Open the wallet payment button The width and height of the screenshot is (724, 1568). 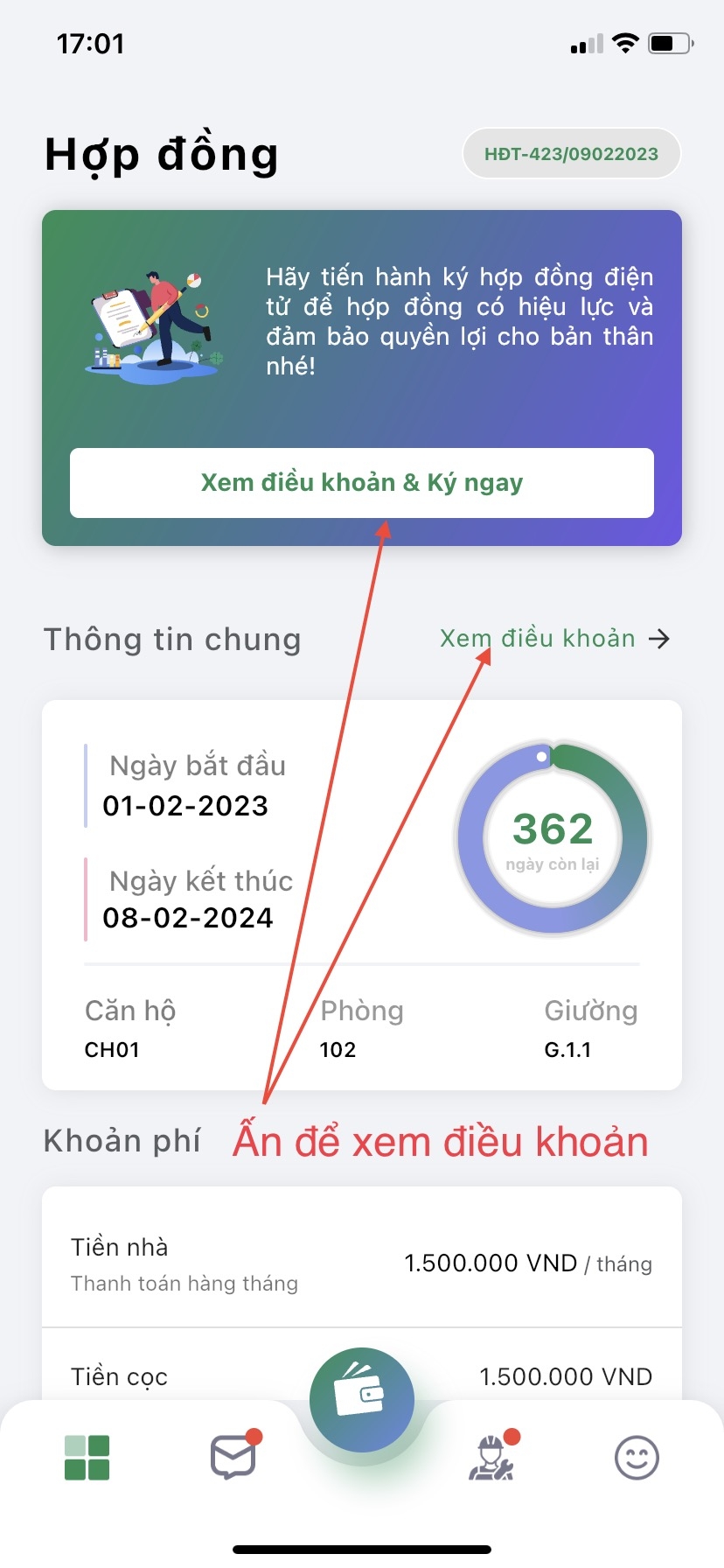pyautogui.click(x=361, y=1399)
